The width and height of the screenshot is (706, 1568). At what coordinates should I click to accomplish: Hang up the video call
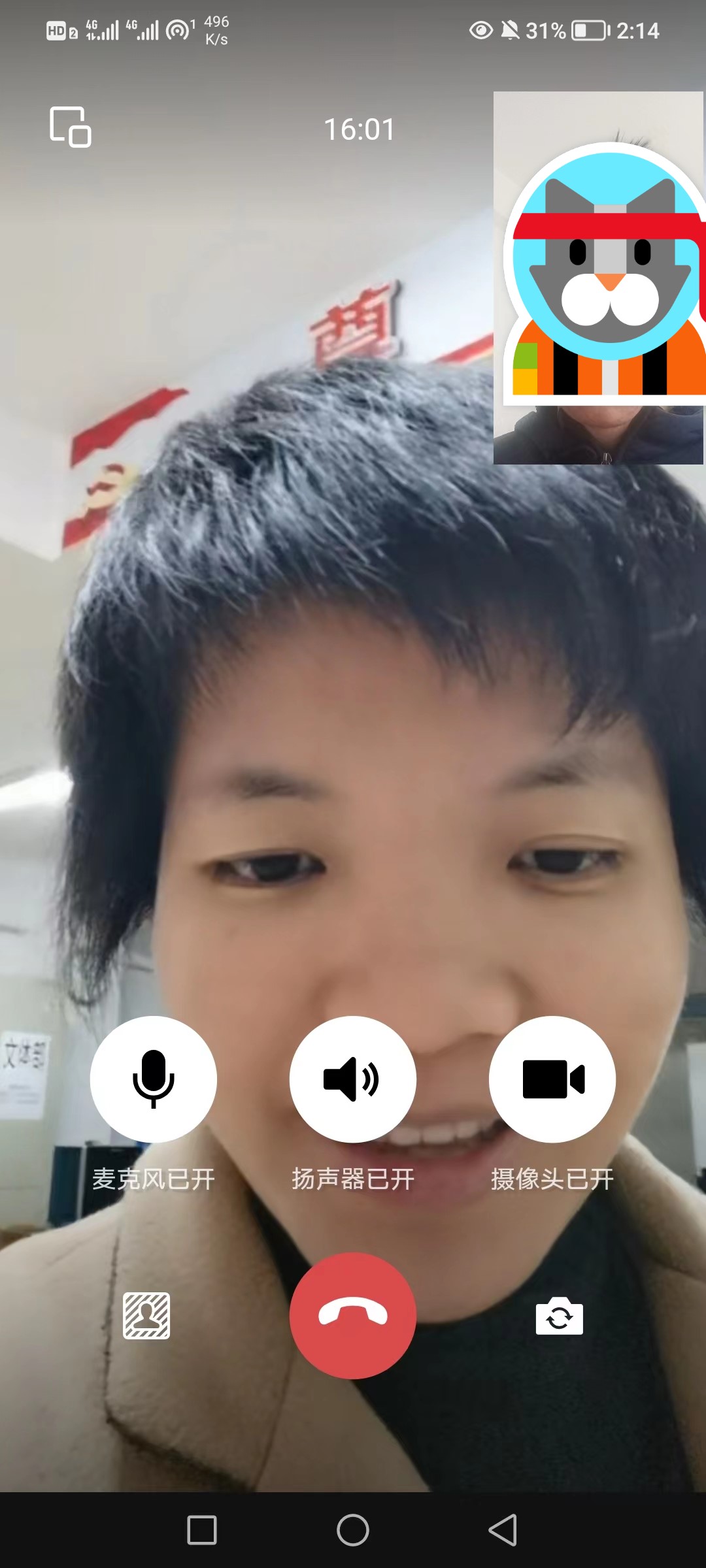353,1315
